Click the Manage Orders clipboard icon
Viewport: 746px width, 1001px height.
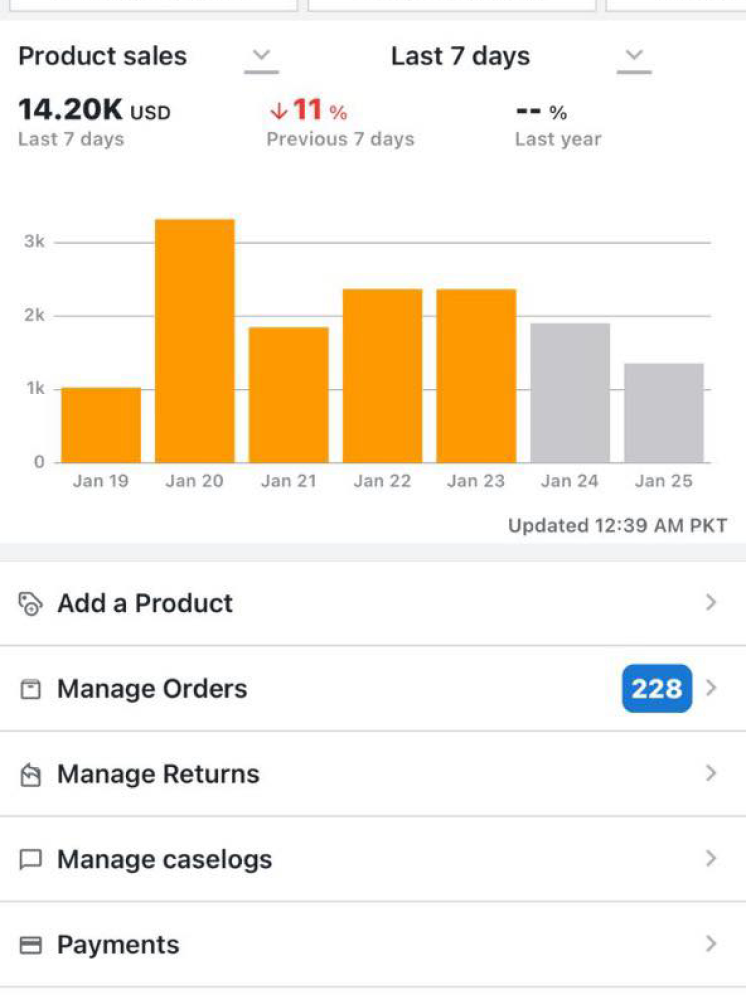tap(29, 688)
